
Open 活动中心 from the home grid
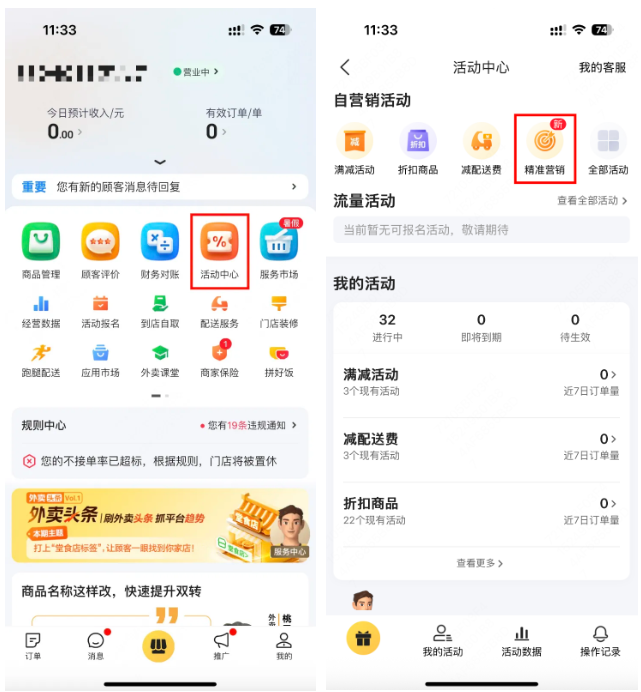[x=219, y=249]
